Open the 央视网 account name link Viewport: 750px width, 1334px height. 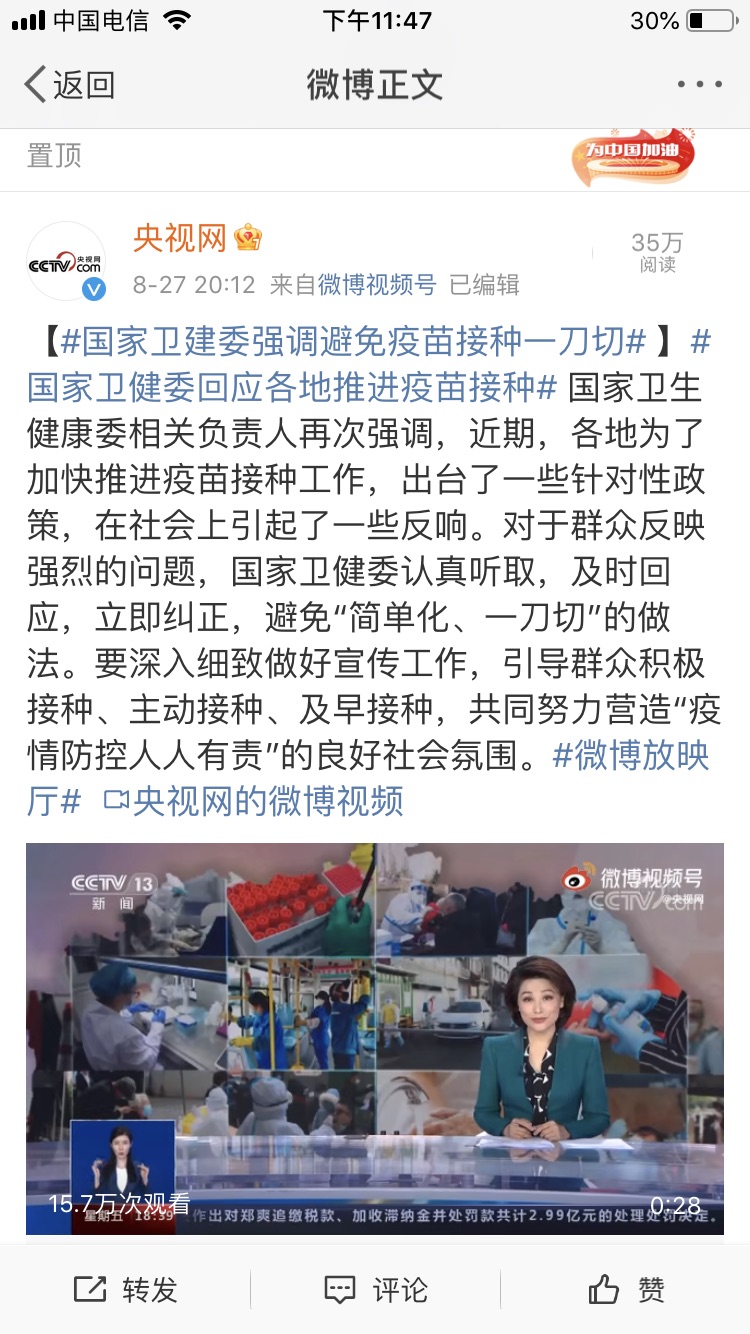(x=181, y=238)
